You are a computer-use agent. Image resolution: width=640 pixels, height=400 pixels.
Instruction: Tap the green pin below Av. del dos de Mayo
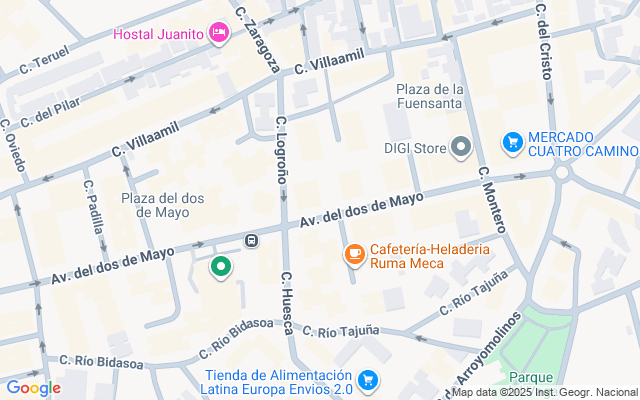[221, 267]
